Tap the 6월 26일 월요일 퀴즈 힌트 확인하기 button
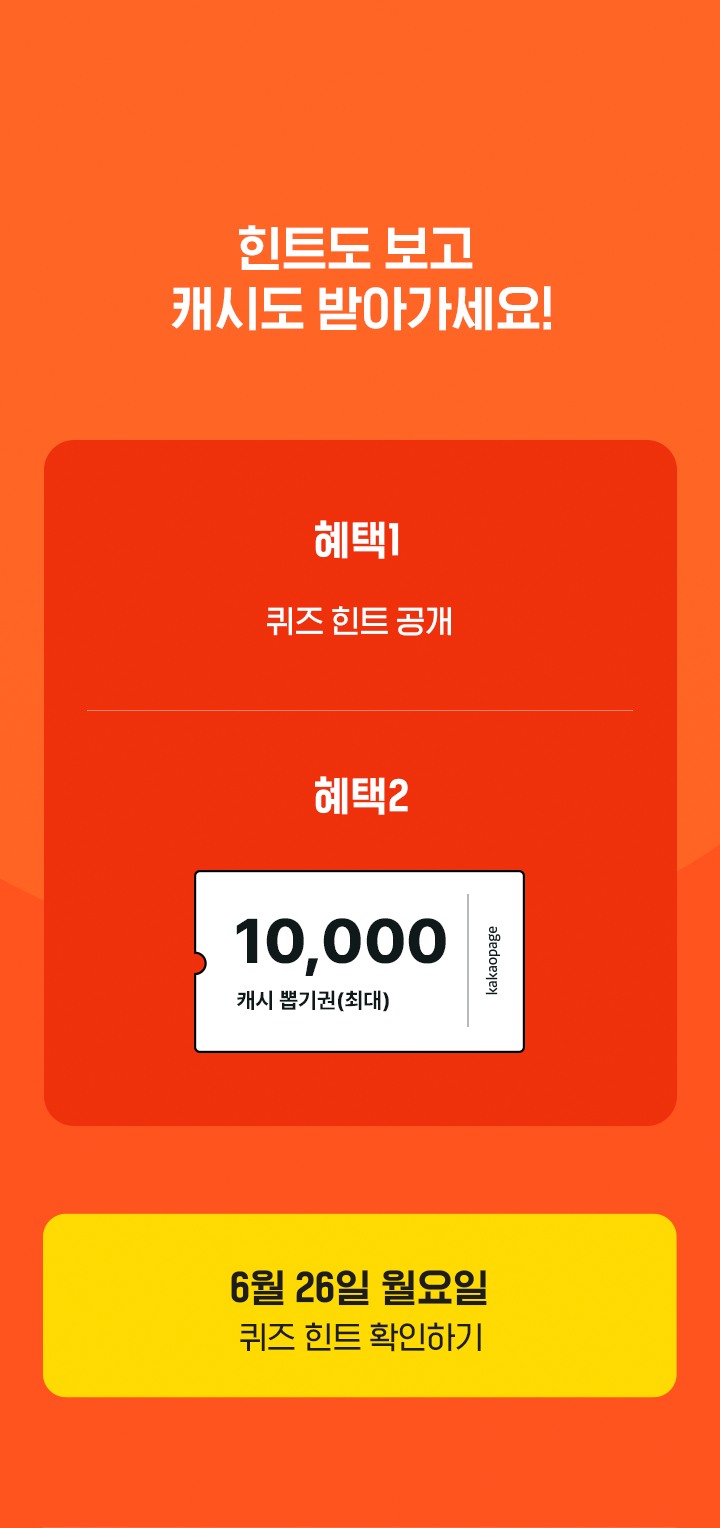This screenshot has width=720, height=1528. [x=360, y=1305]
